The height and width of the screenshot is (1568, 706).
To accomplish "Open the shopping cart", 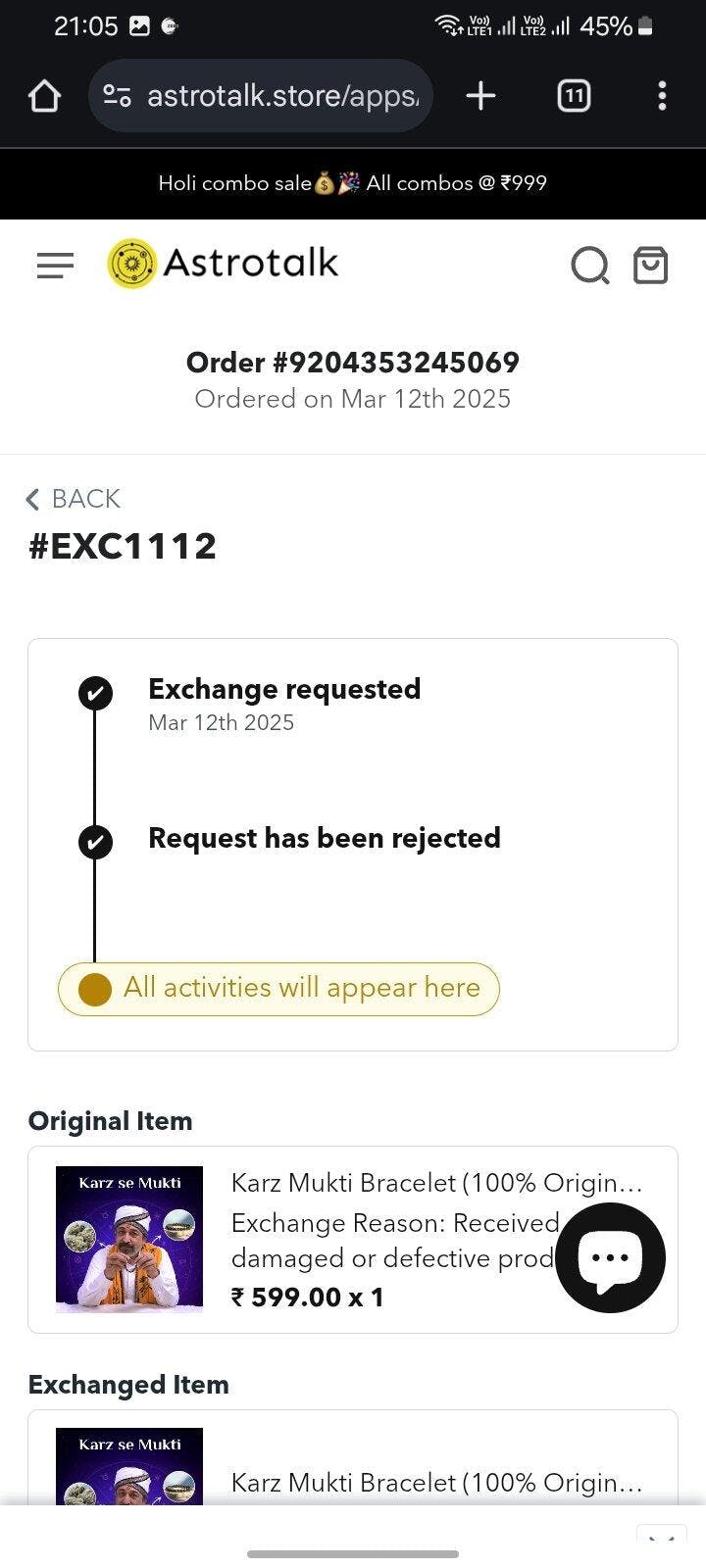I will 650,265.
